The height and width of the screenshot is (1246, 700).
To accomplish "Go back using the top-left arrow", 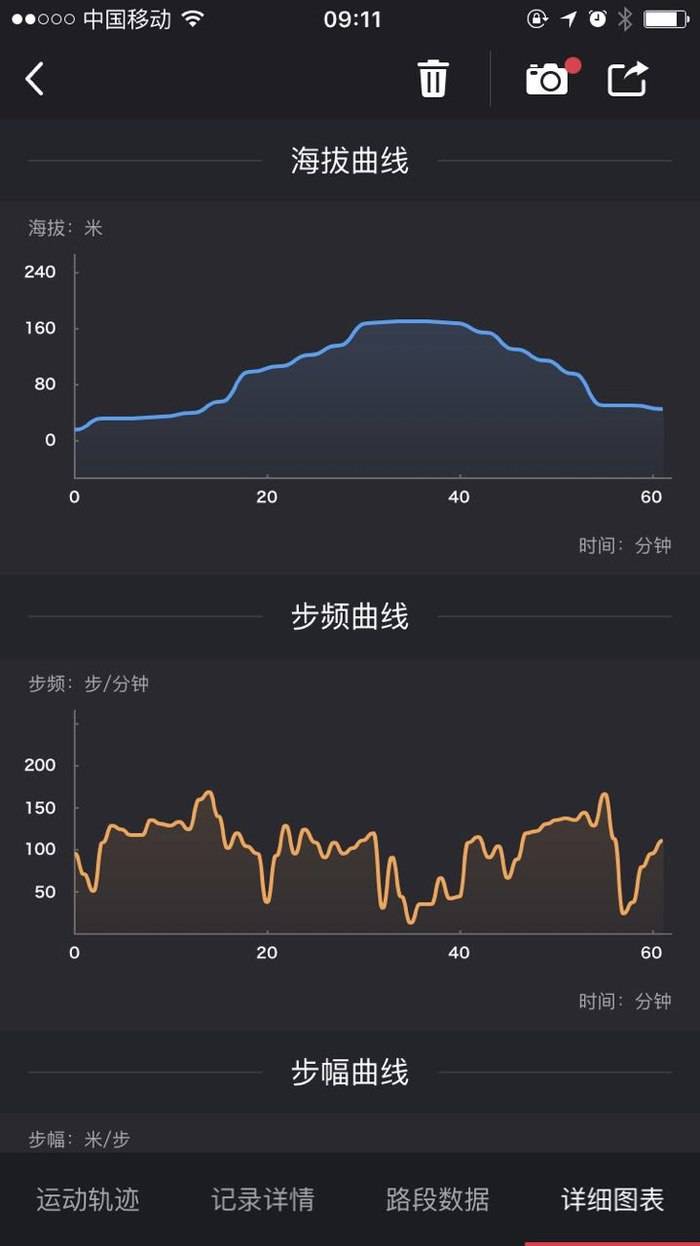I will 35,78.
